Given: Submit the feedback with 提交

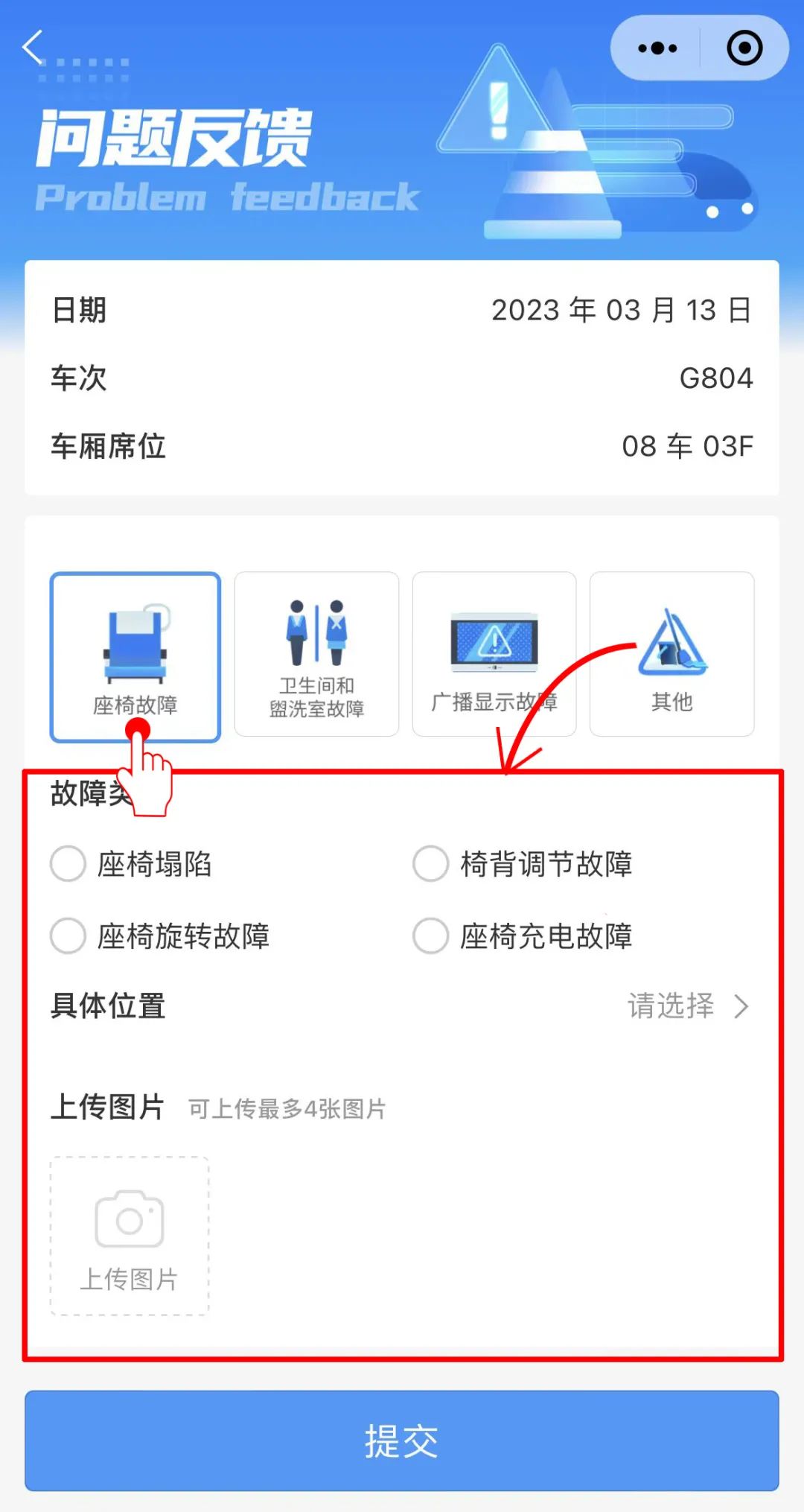Looking at the screenshot, I should [x=402, y=1440].
